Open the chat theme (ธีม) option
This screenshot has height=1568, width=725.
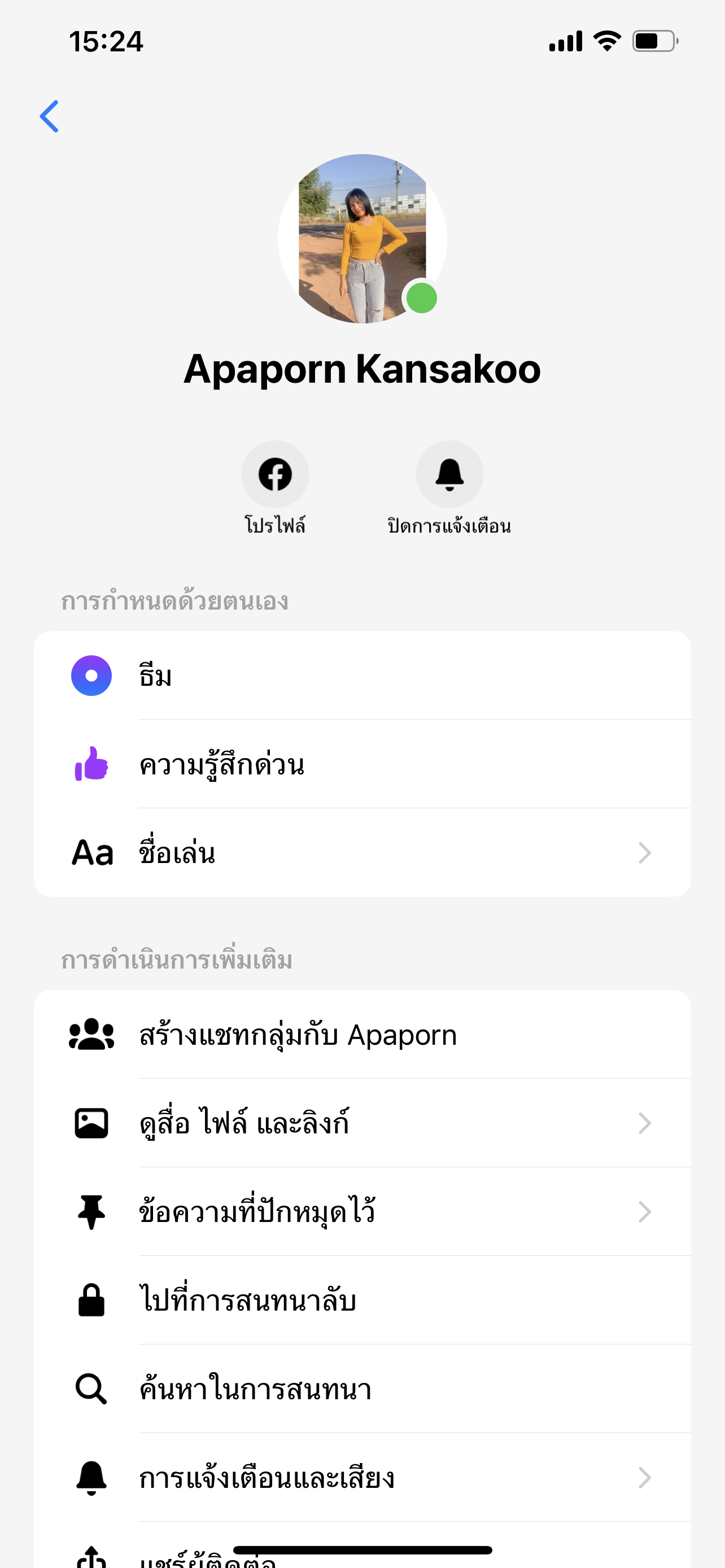(x=361, y=676)
